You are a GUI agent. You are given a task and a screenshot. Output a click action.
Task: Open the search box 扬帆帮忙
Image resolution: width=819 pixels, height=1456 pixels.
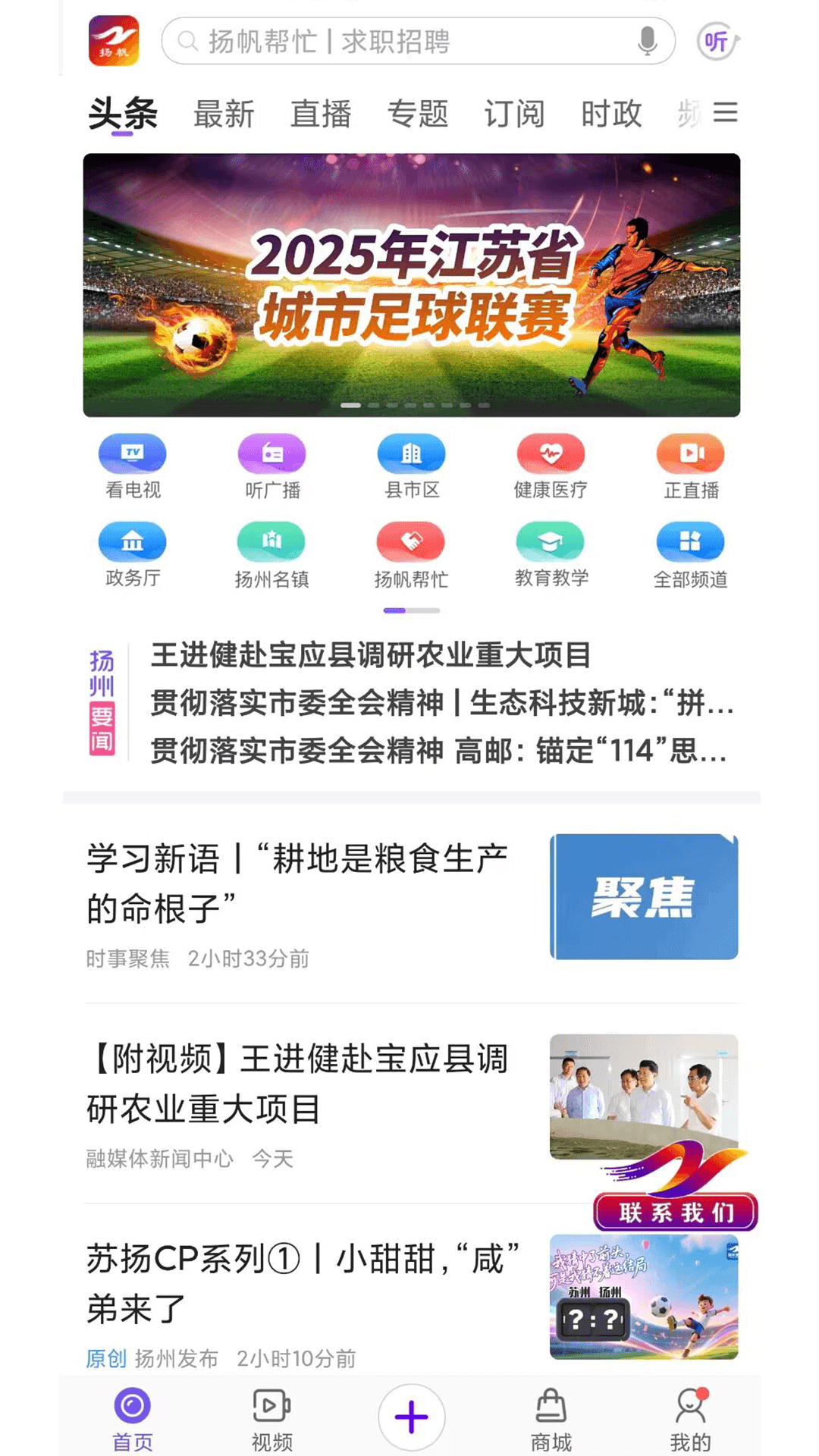(x=418, y=41)
